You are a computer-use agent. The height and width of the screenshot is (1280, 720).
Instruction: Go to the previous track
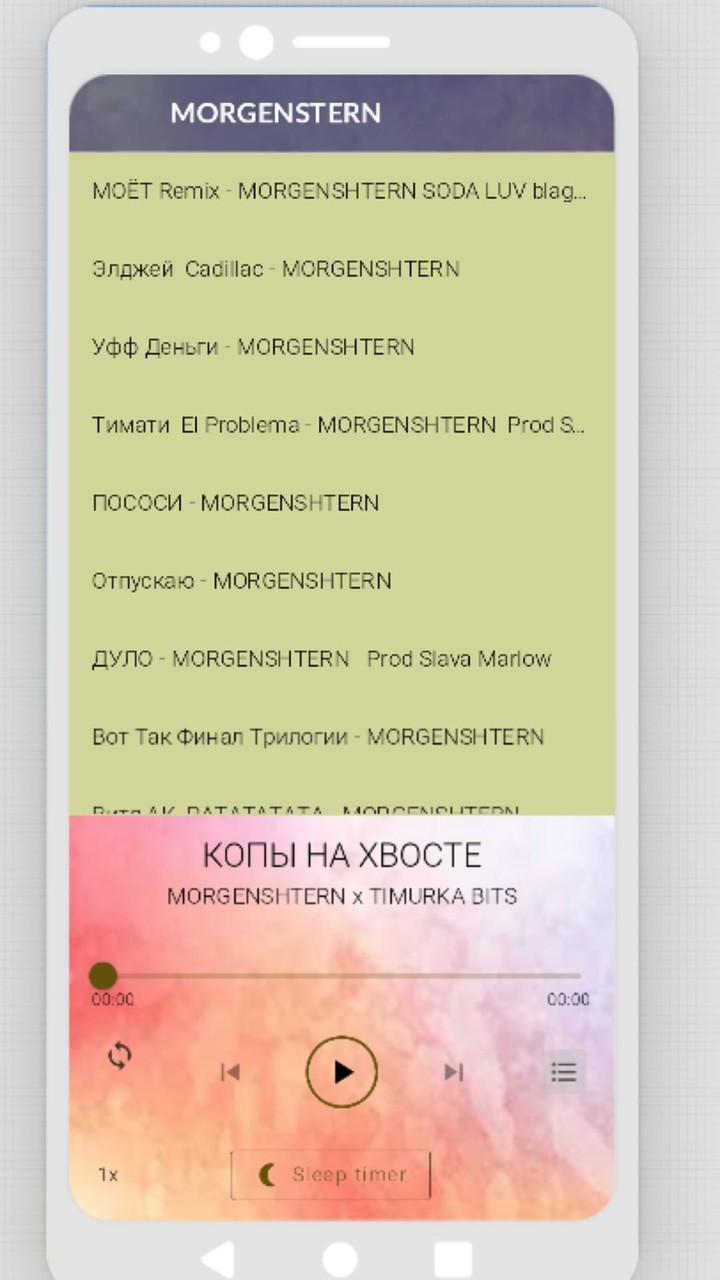pos(230,1071)
